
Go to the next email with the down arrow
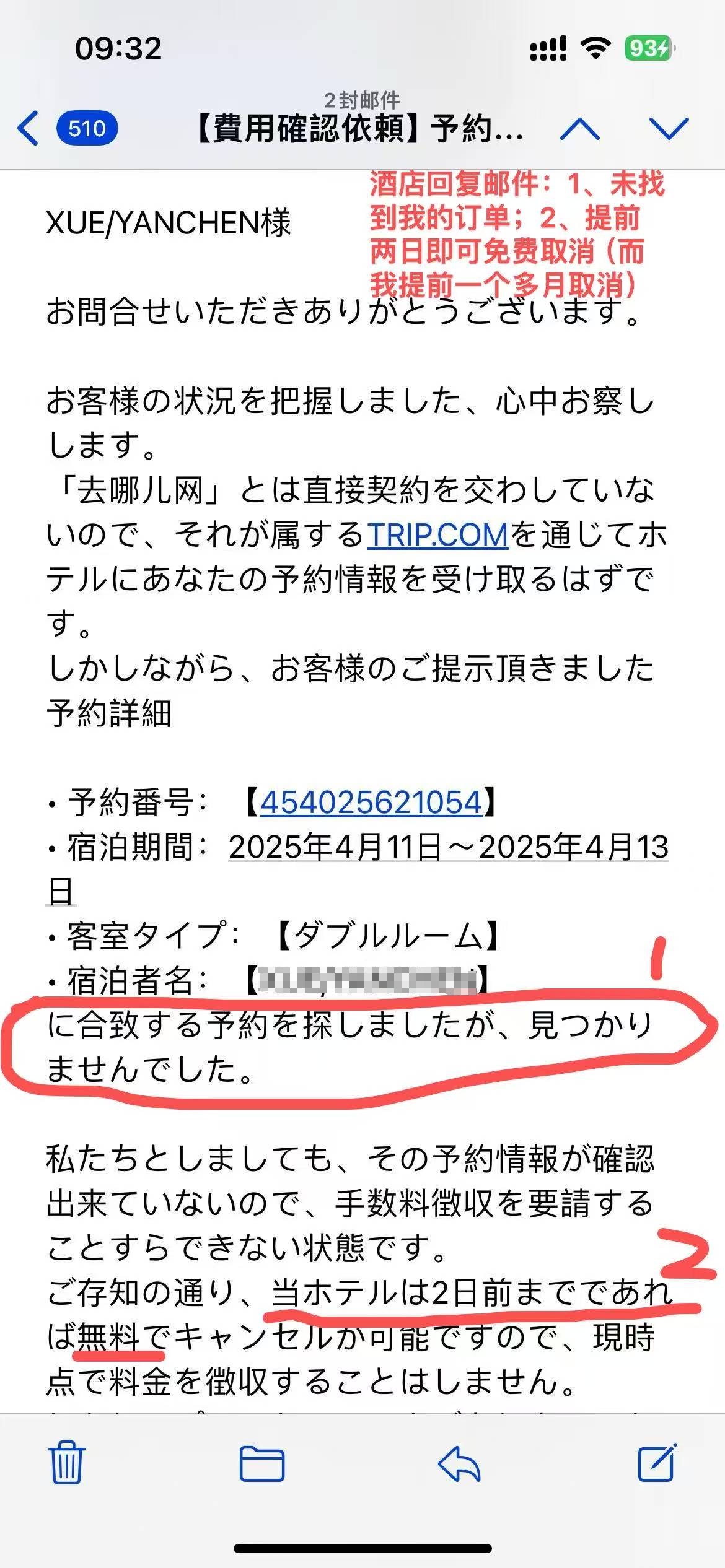[x=669, y=128]
